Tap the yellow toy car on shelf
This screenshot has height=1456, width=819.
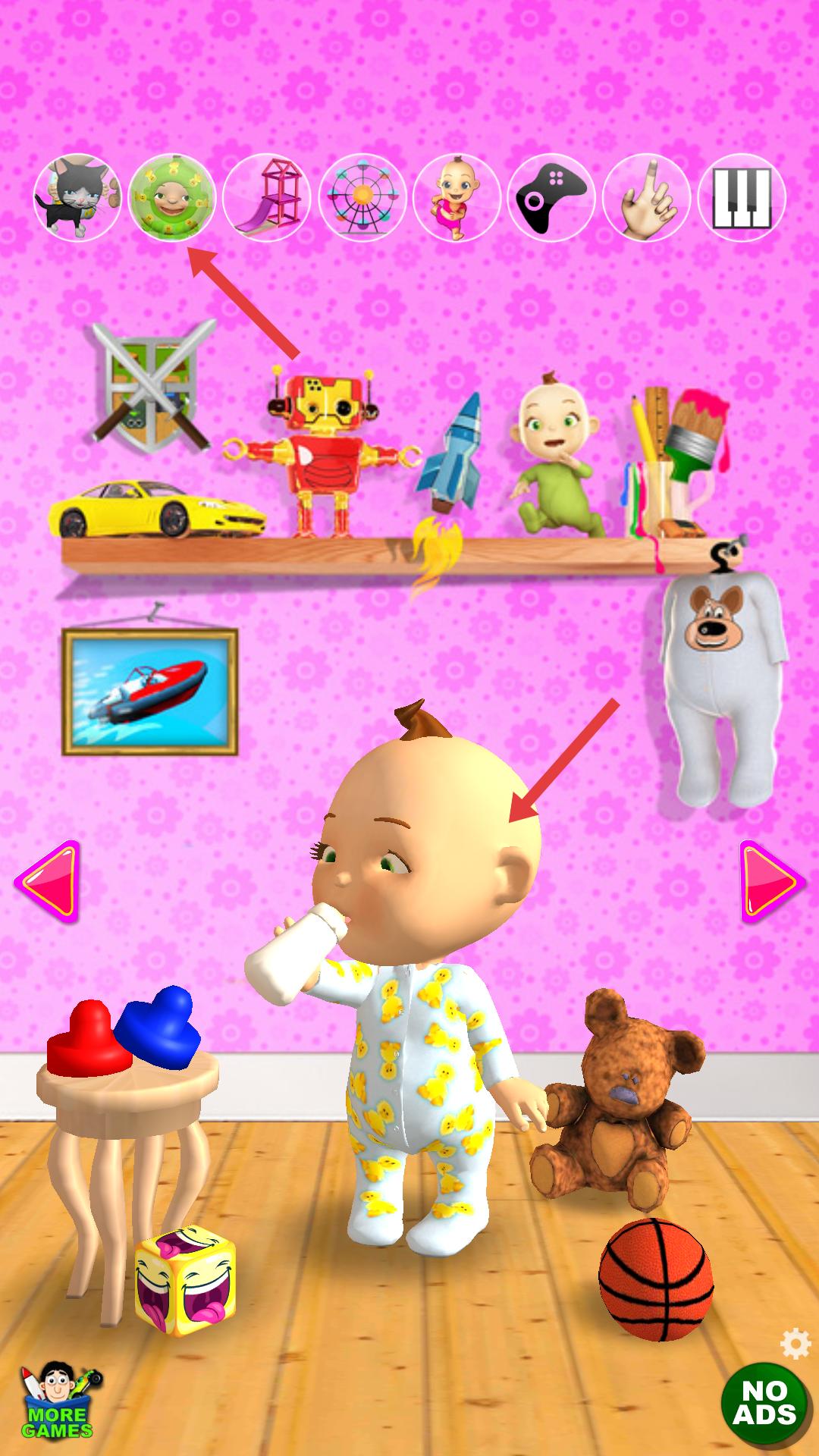pos(155,509)
